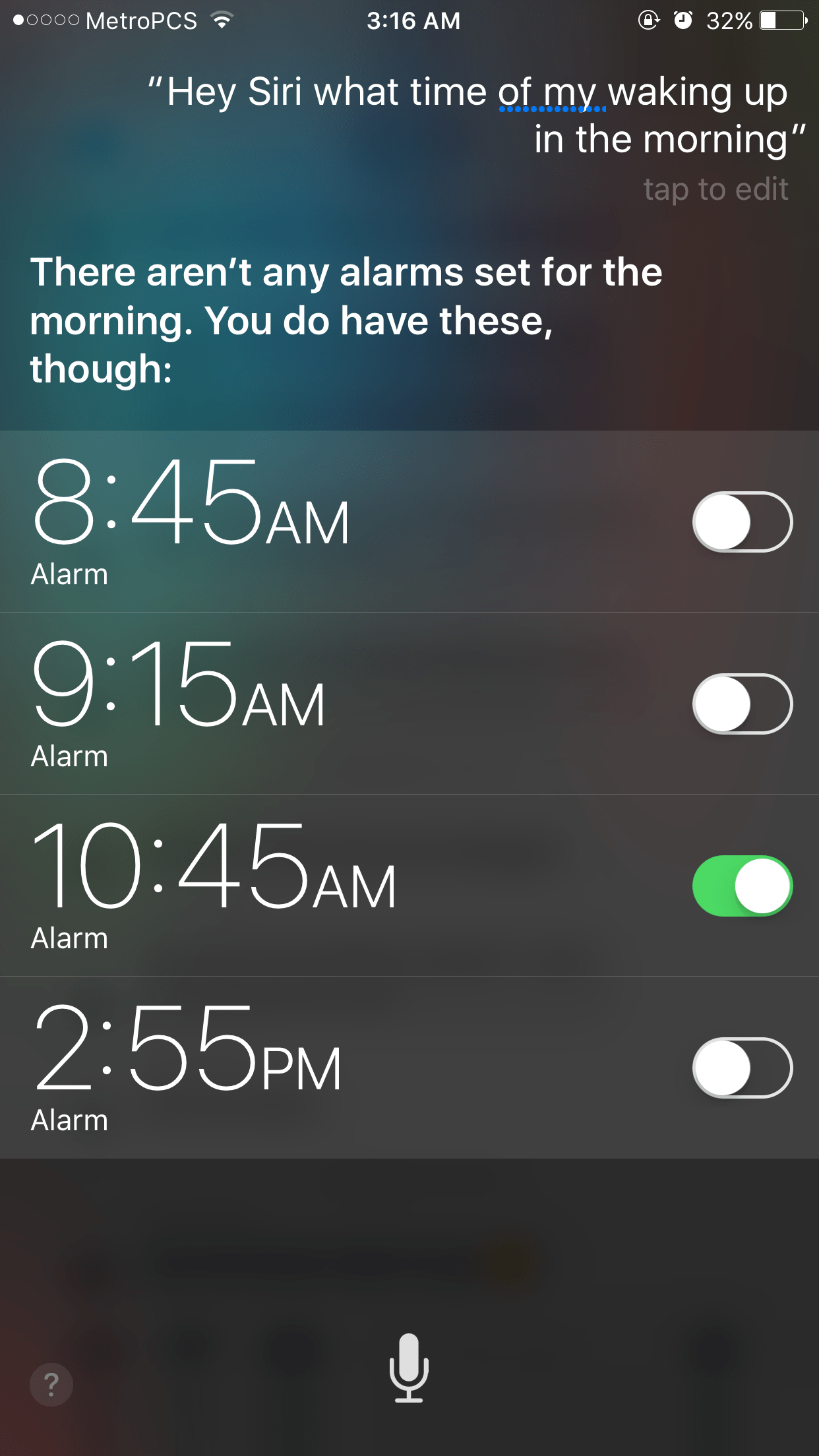Tap the MetroPCS carrier label
Image resolution: width=819 pixels, height=1456 pixels.
[x=140, y=20]
